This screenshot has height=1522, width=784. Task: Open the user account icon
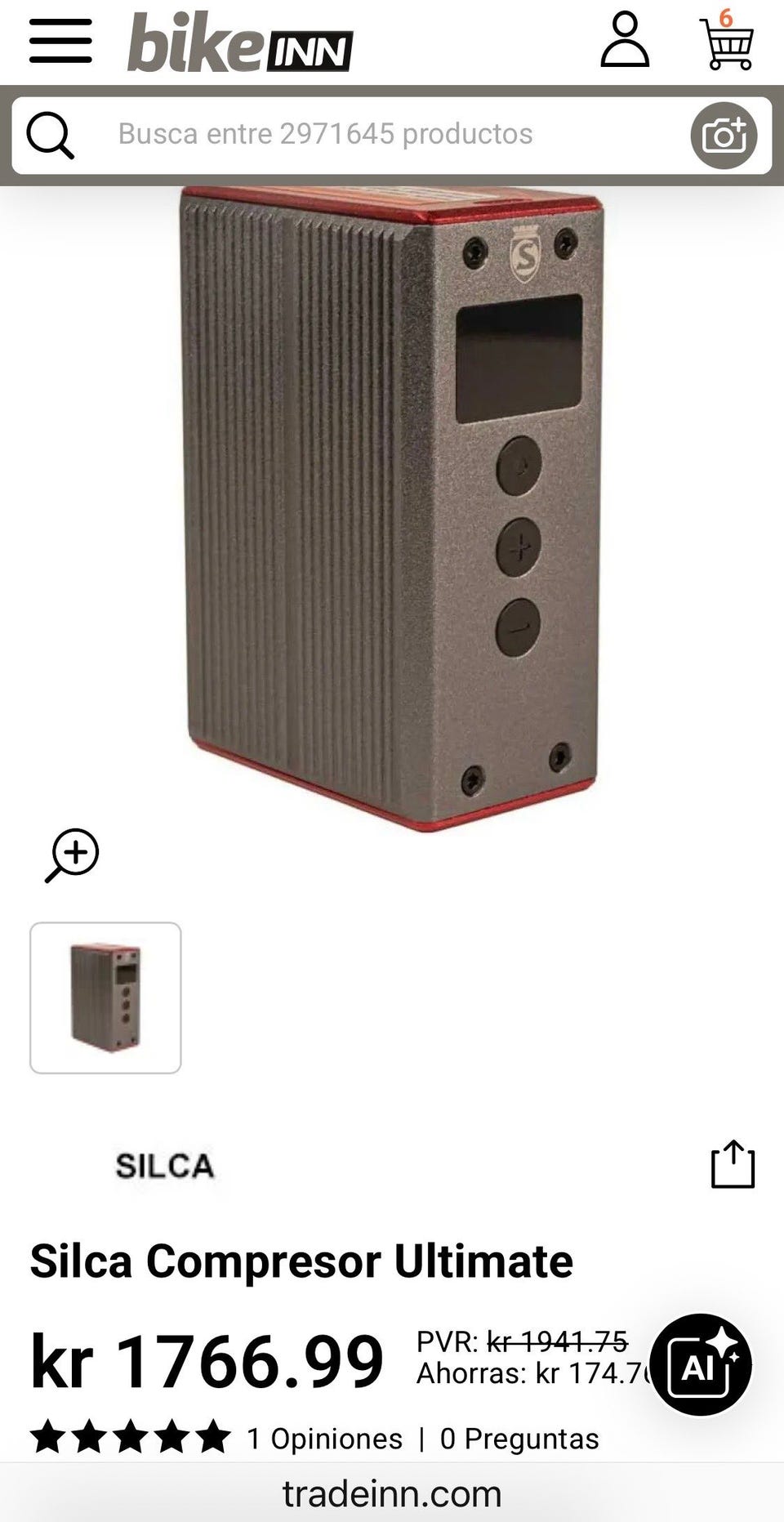click(x=625, y=39)
